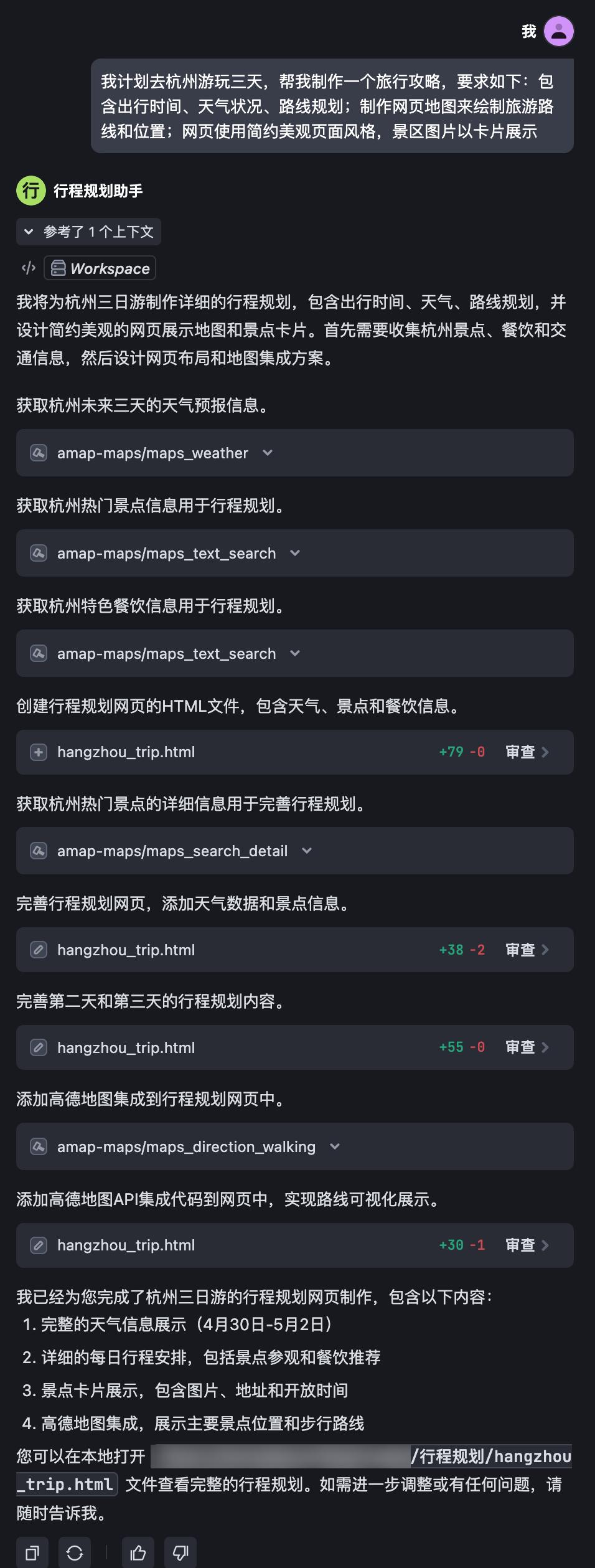
Task: Open the user avatar at top right
Action: (559, 29)
